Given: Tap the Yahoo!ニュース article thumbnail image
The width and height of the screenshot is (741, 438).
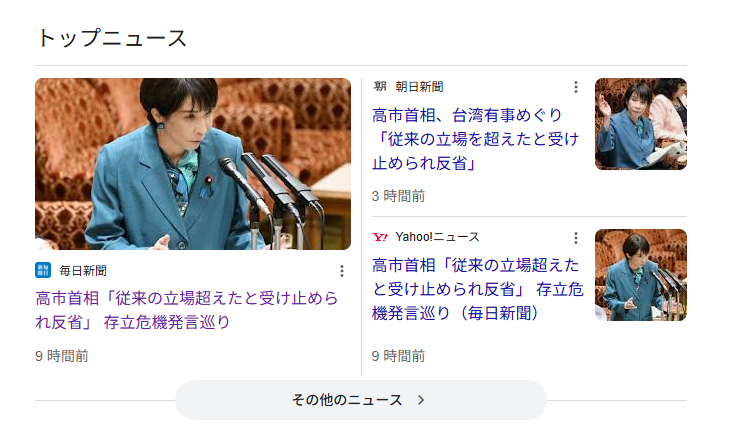Looking at the screenshot, I should click(x=640, y=275).
